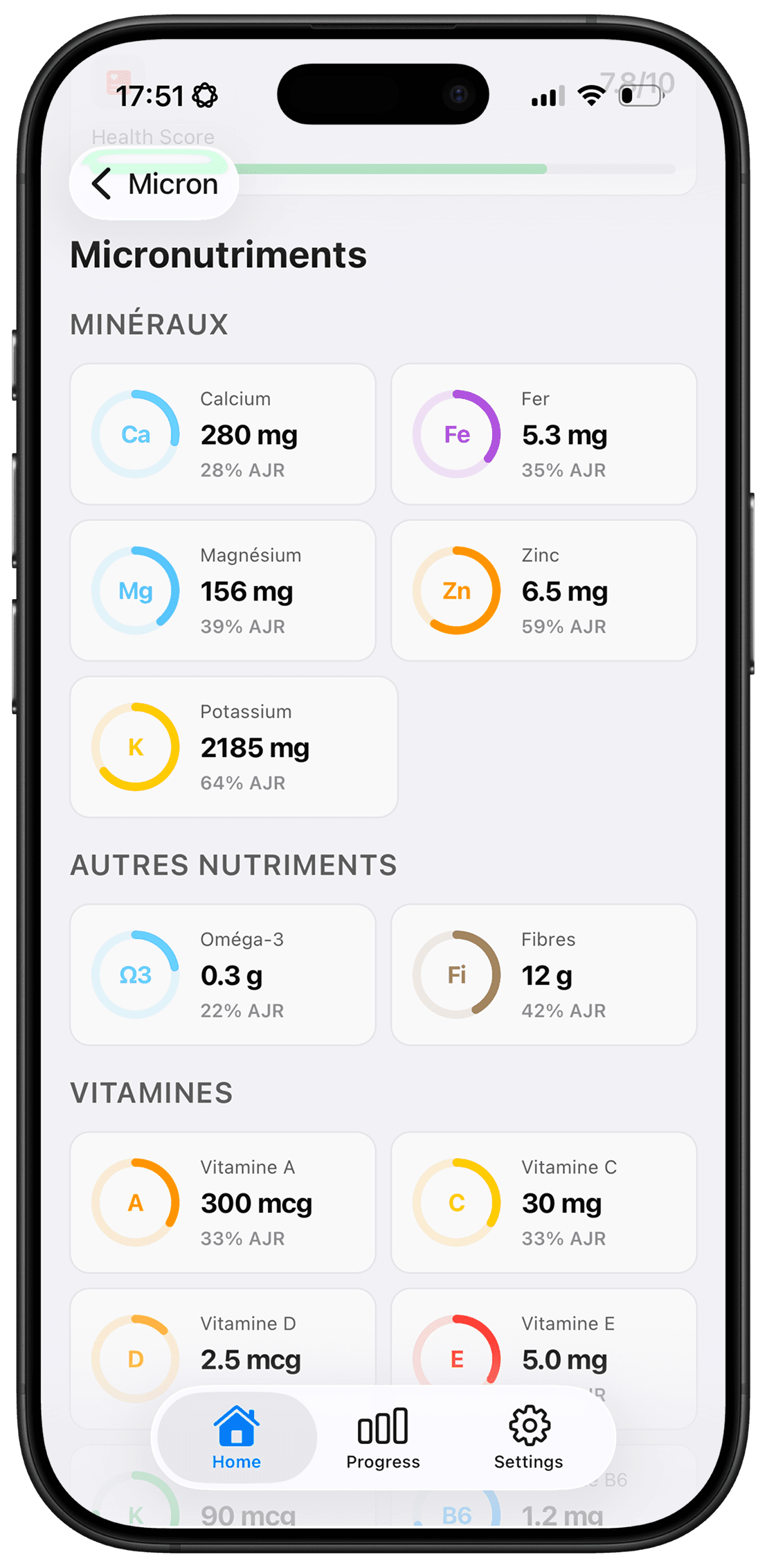The width and height of the screenshot is (767, 1568).
Task: Tap the Zinc Zn progress ring
Action: pos(456,591)
